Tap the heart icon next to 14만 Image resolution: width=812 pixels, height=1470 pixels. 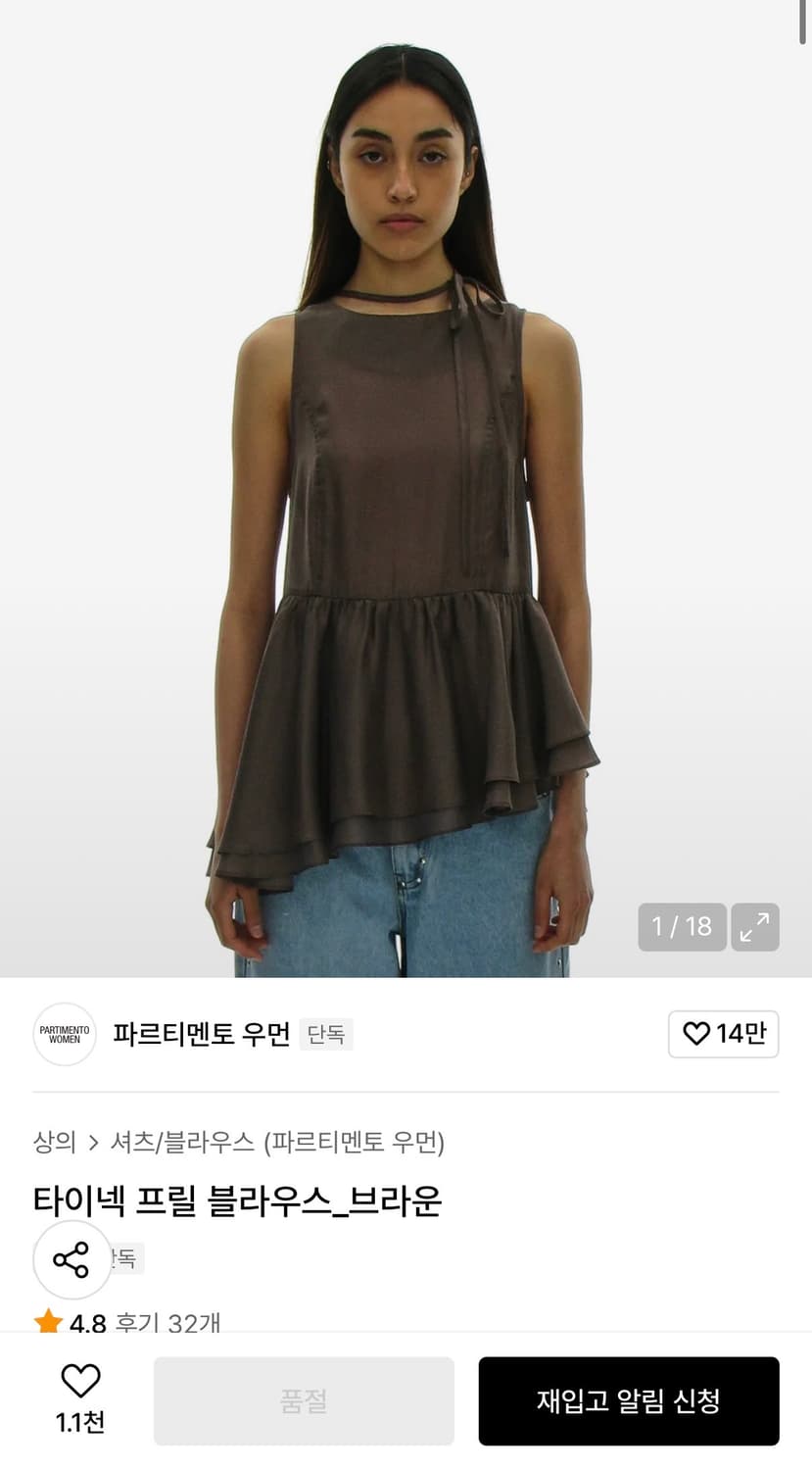click(696, 1034)
